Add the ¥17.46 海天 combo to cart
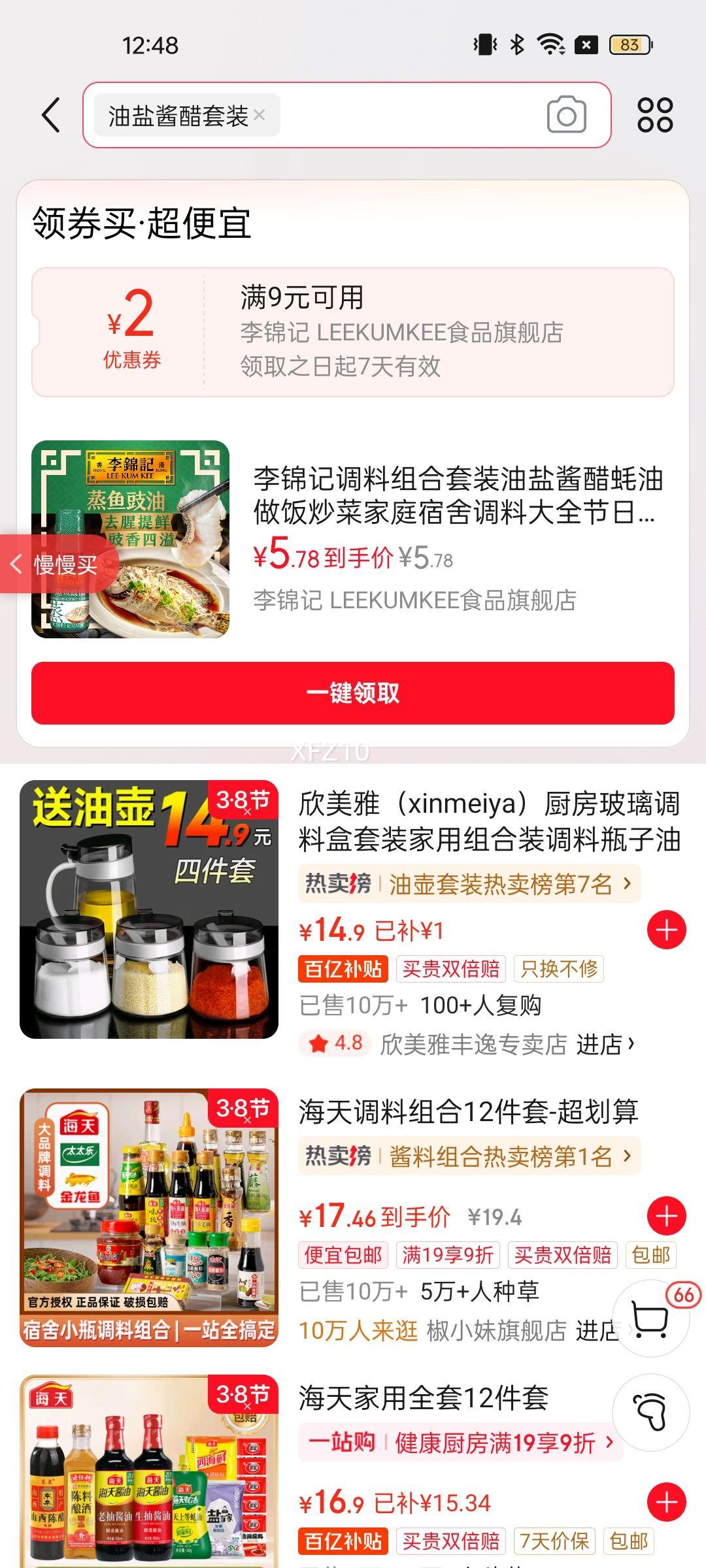The height and width of the screenshot is (1568, 706). click(x=666, y=1216)
